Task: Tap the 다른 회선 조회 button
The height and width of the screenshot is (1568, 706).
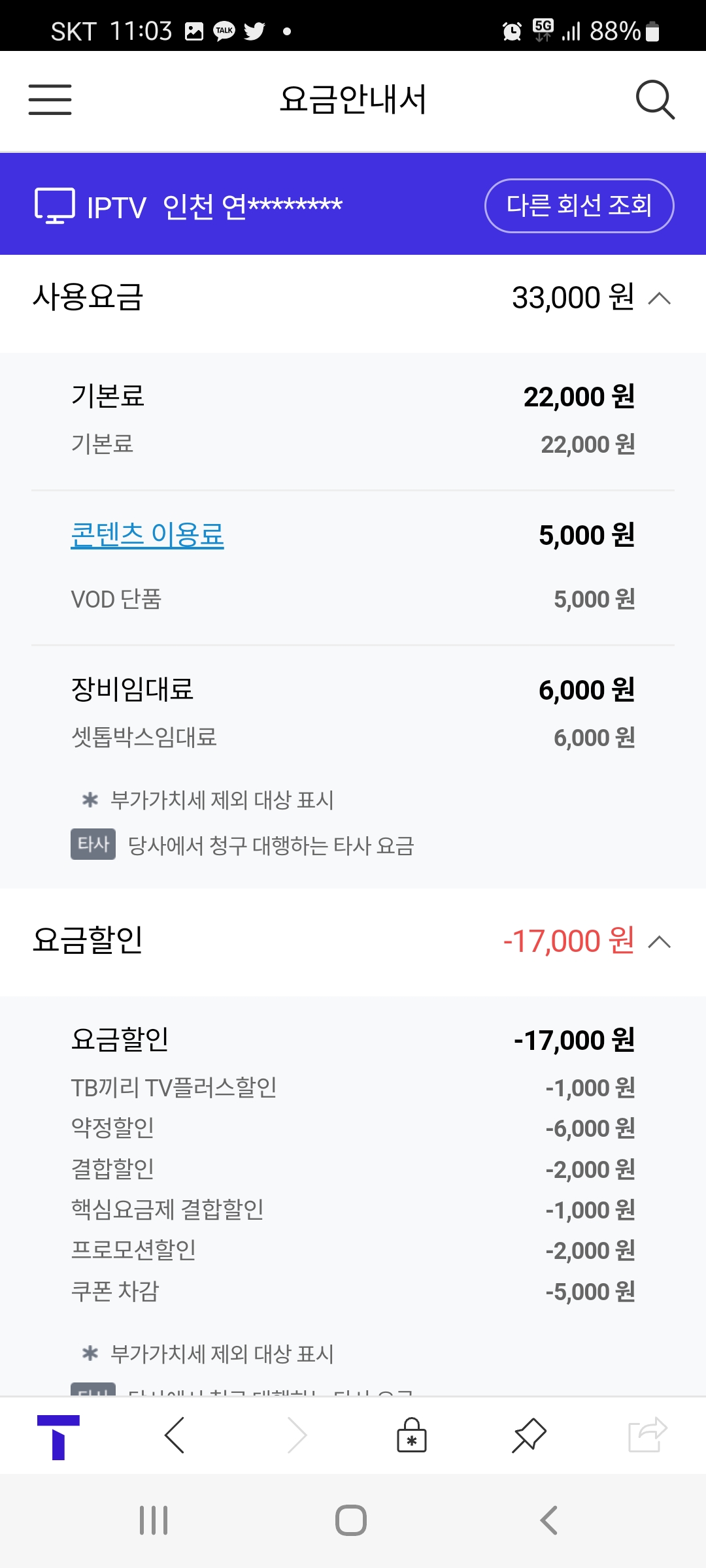Action: tap(579, 206)
